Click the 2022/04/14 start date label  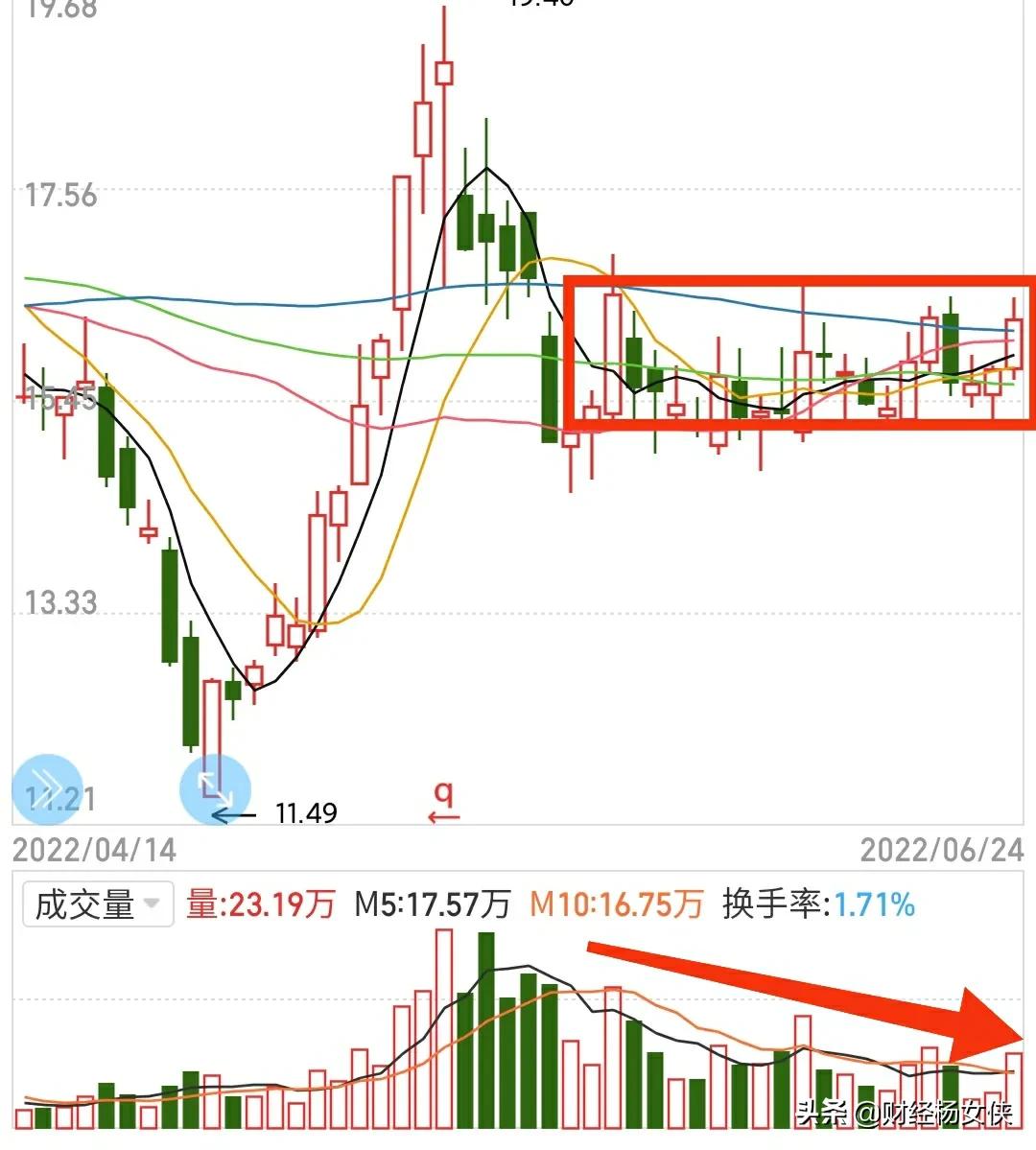coord(94,849)
